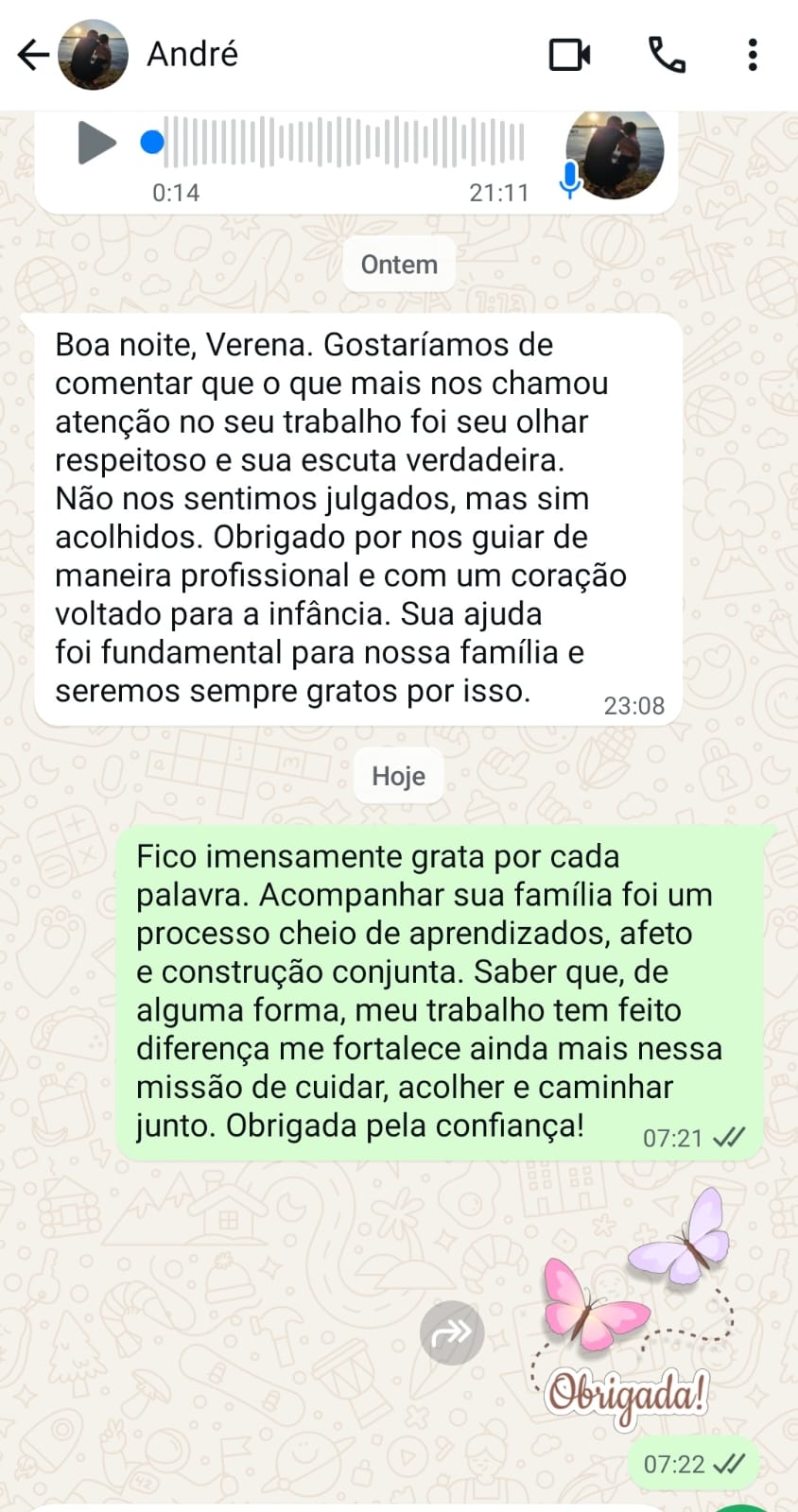The height and width of the screenshot is (1512, 798).
Task: Tap the 0:14 playback timestamp
Action: coord(177,192)
